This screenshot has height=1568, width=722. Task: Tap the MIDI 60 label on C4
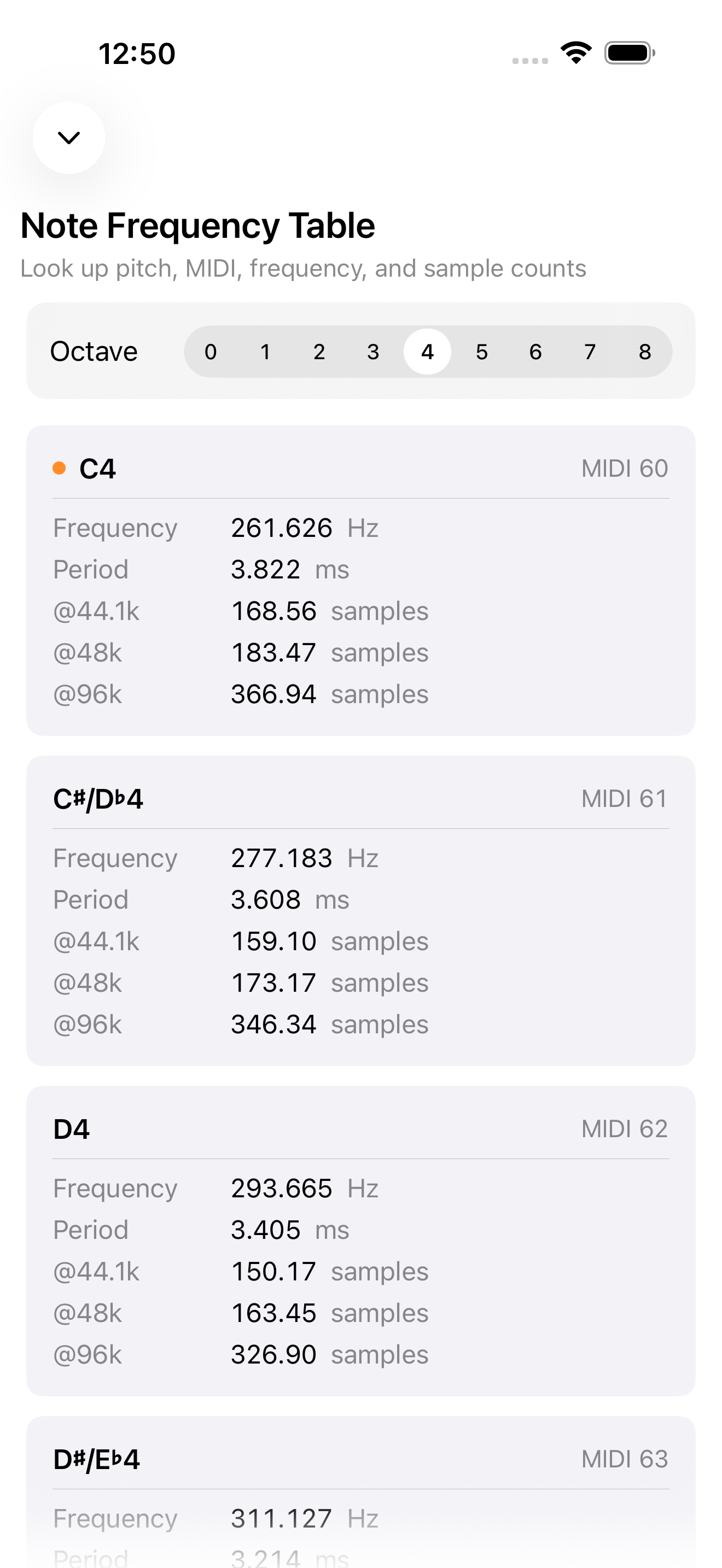624,467
